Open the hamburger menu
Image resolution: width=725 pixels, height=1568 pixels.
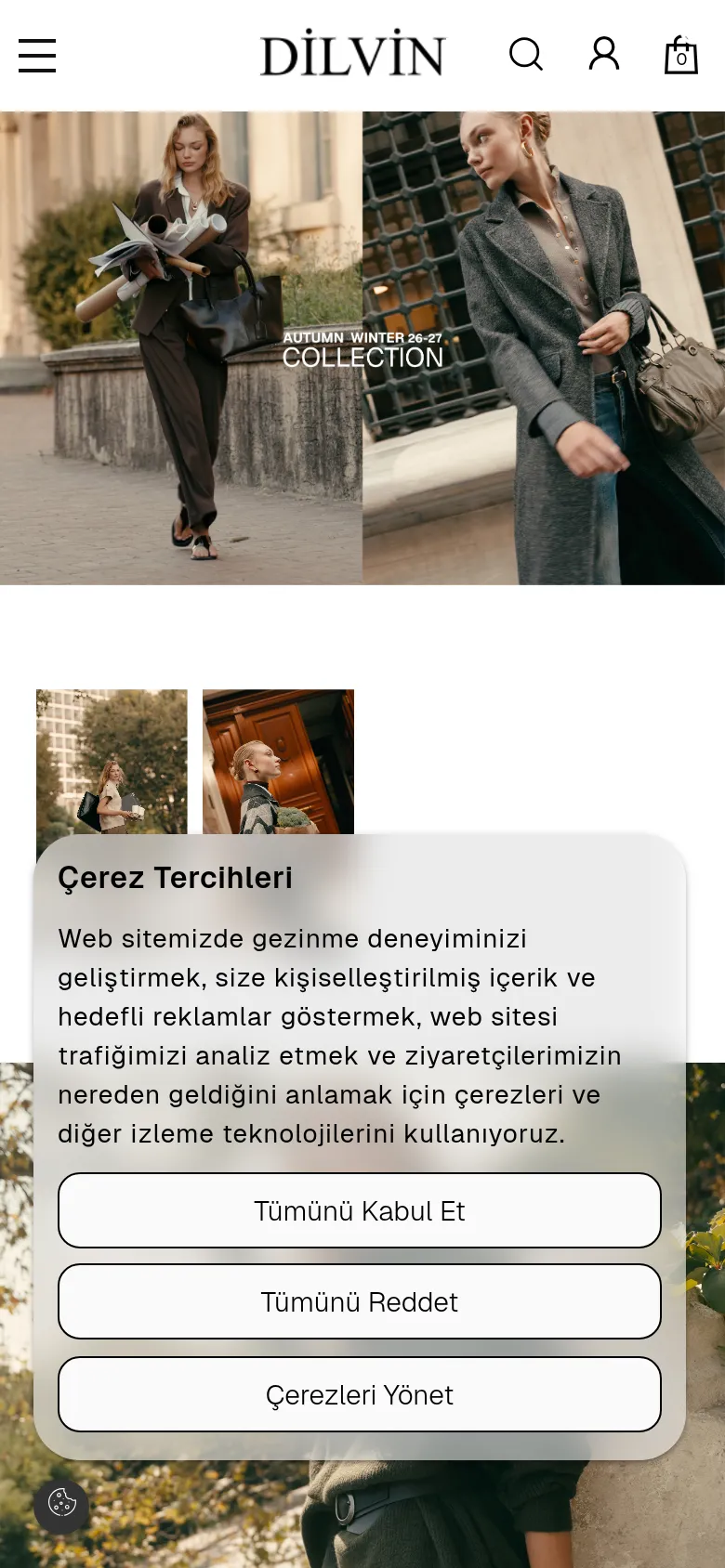pyautogui.click(x=37, y=56)
